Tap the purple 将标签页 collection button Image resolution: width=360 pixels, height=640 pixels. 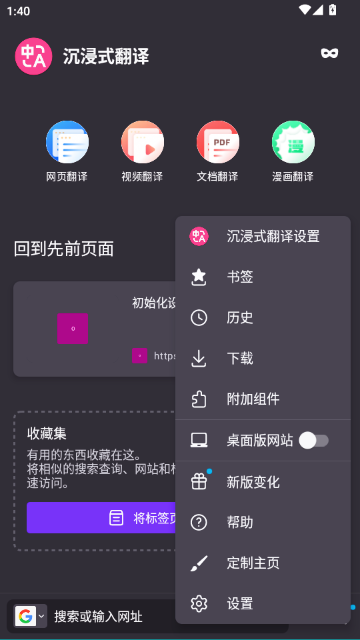(101, 518)
